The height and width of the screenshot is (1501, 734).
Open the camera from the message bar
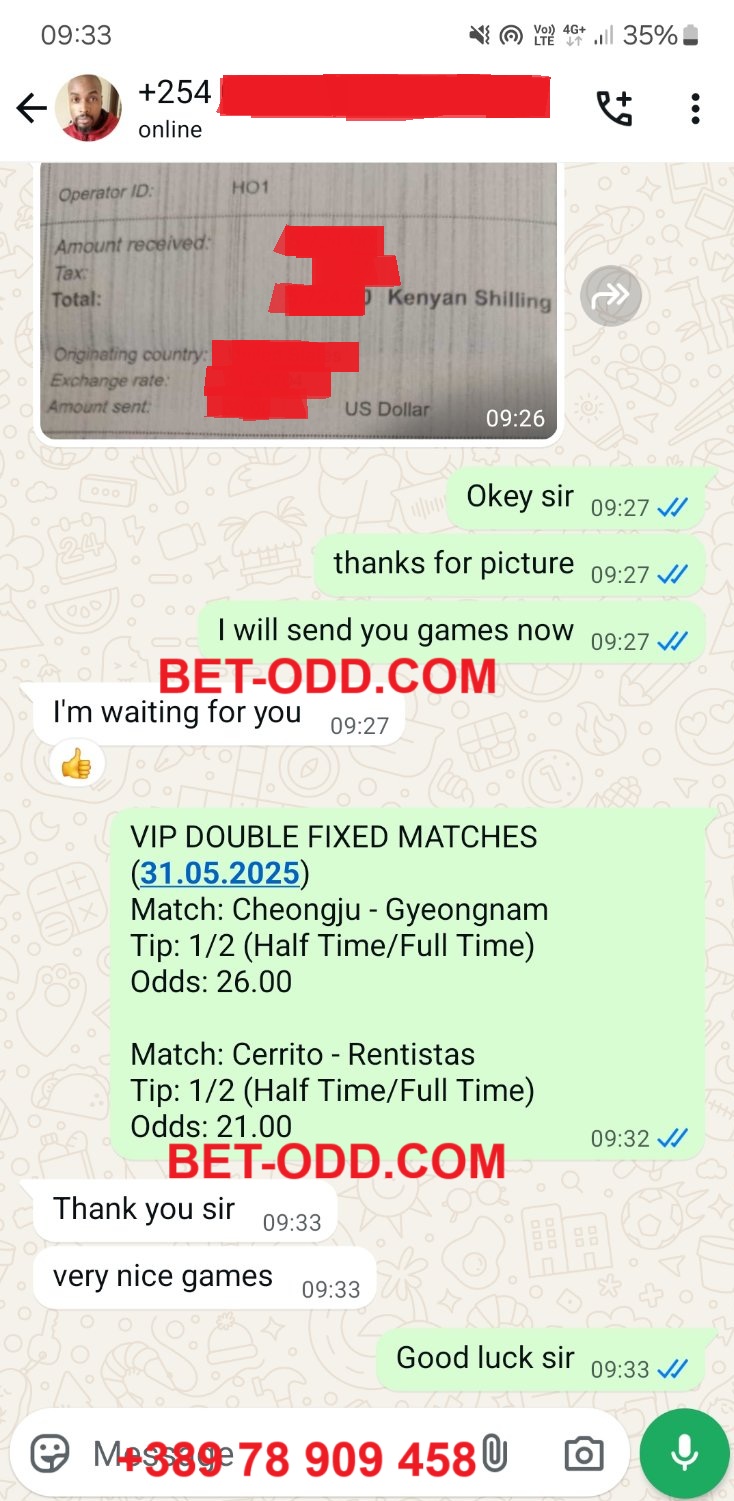coord(584,1454)
